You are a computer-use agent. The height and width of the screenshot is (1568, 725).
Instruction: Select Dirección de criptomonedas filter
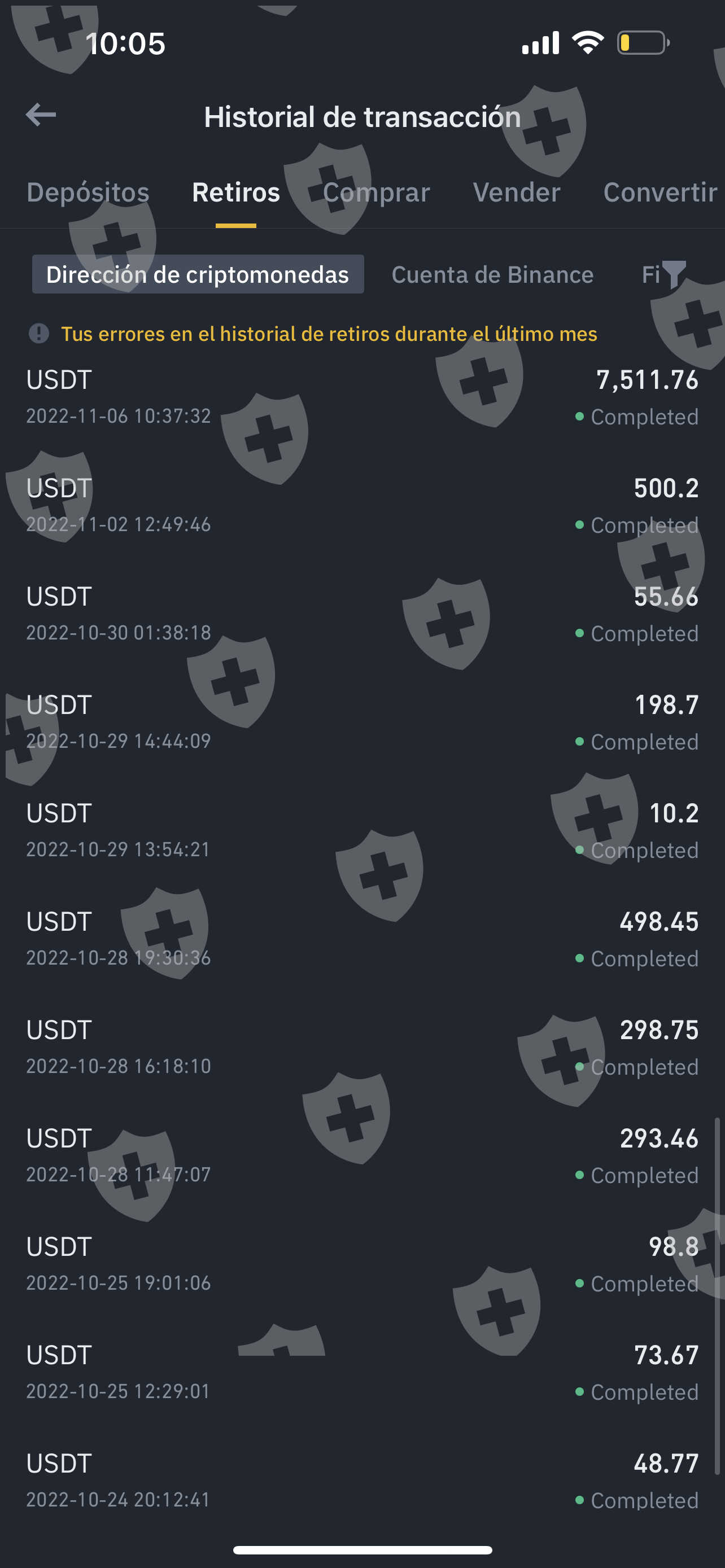coord(198,274)
